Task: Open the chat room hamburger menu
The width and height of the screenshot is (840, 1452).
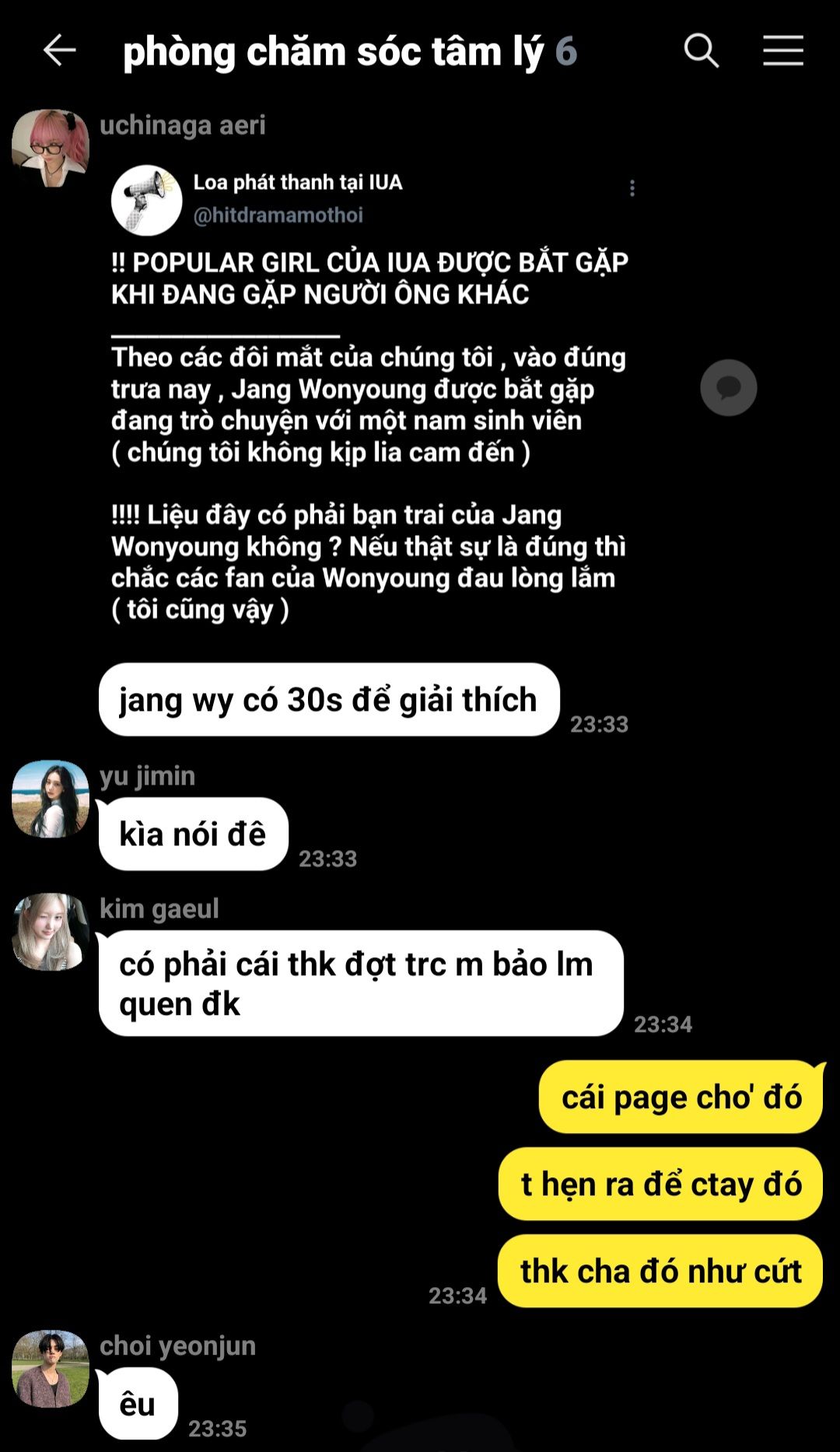Action: click(x=782, y=51)
